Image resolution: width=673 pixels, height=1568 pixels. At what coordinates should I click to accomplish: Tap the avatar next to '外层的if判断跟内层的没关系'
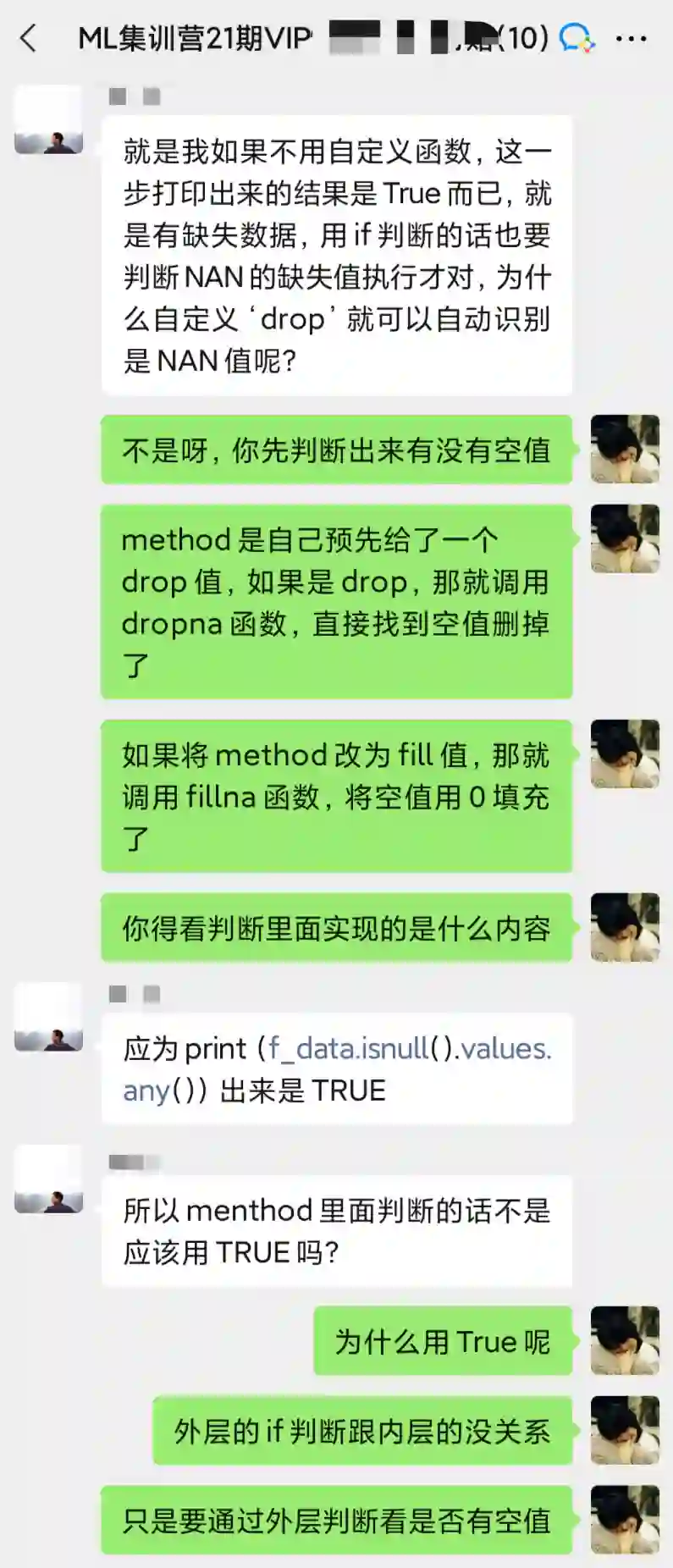(625, 1431)
